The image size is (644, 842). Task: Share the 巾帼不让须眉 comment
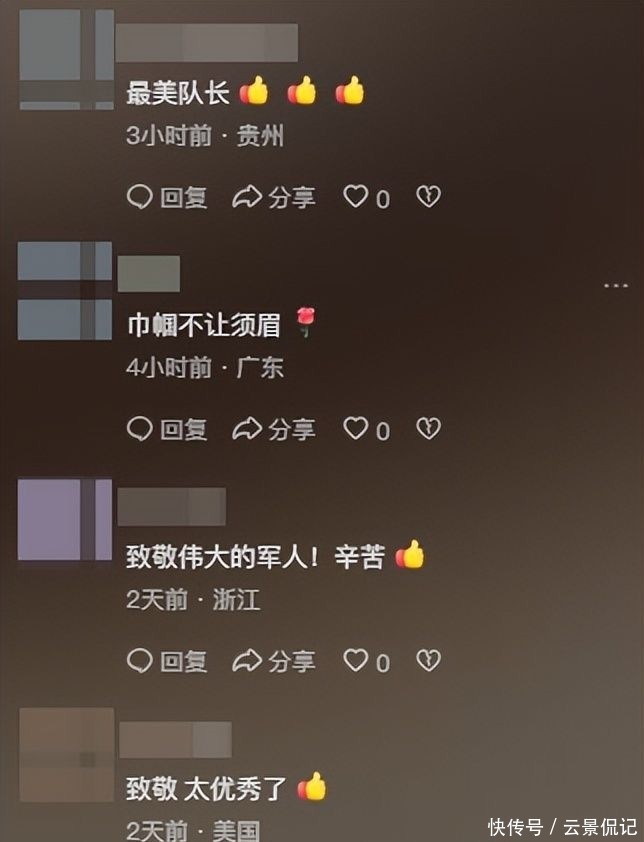coord(274,430)
